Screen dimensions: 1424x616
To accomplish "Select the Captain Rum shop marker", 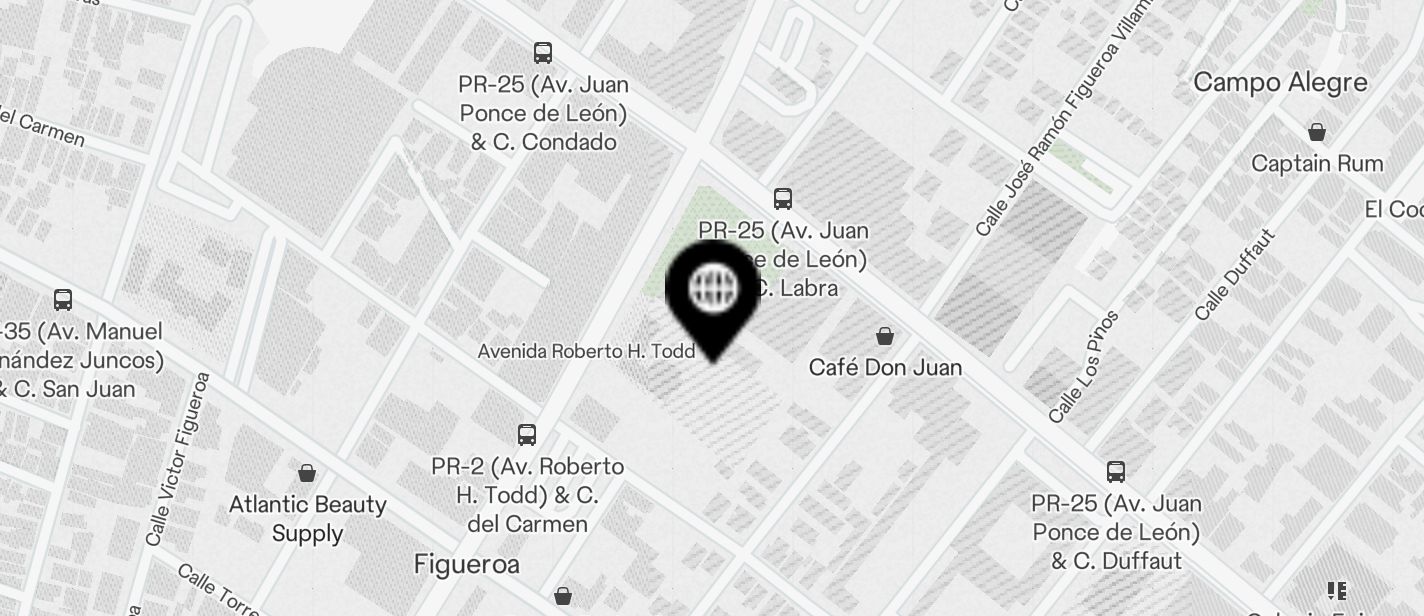I will (x=1317, y=132).
